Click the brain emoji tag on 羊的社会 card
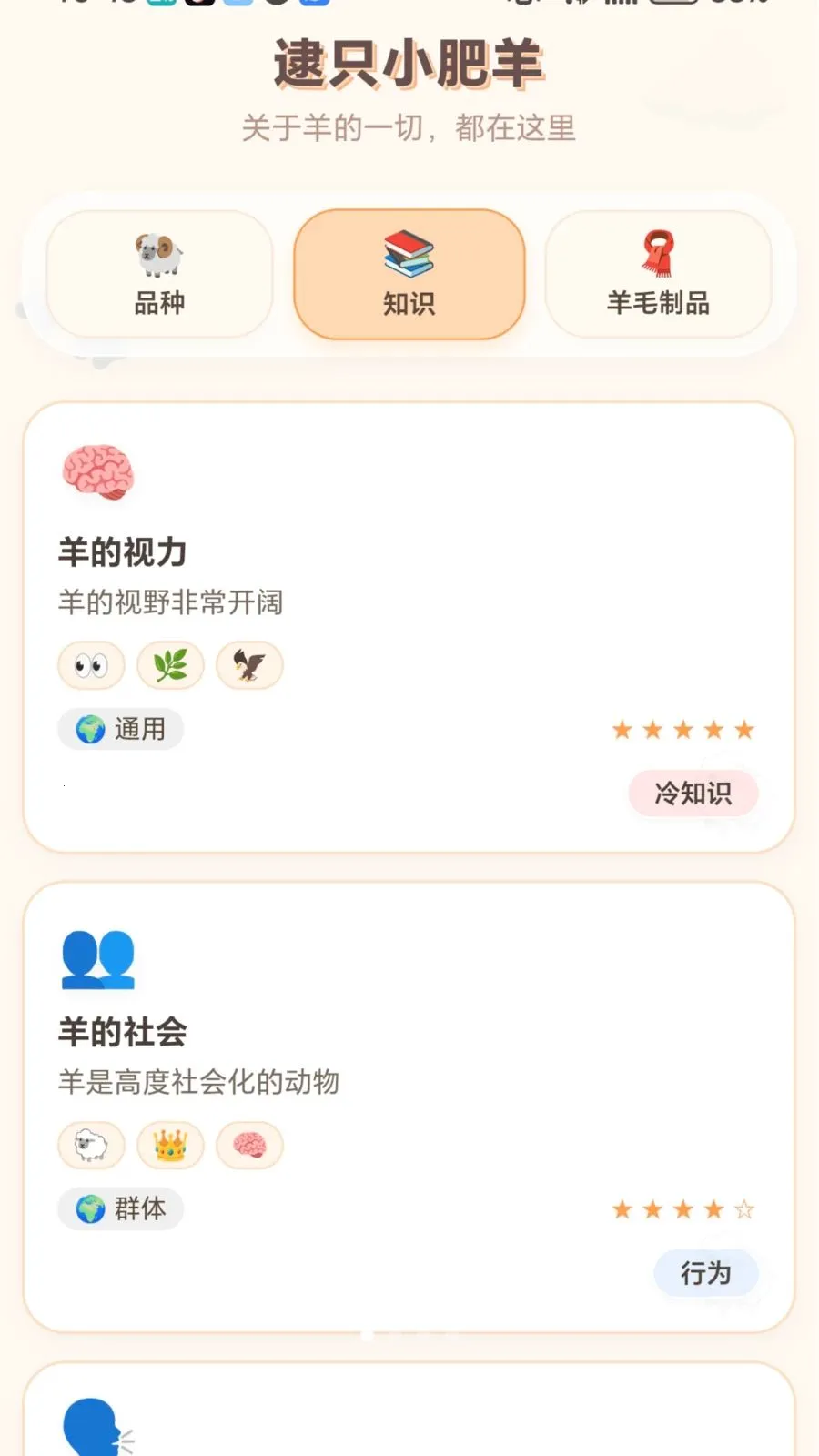The image size is (819, 1456). click(x=249, y=1146)
